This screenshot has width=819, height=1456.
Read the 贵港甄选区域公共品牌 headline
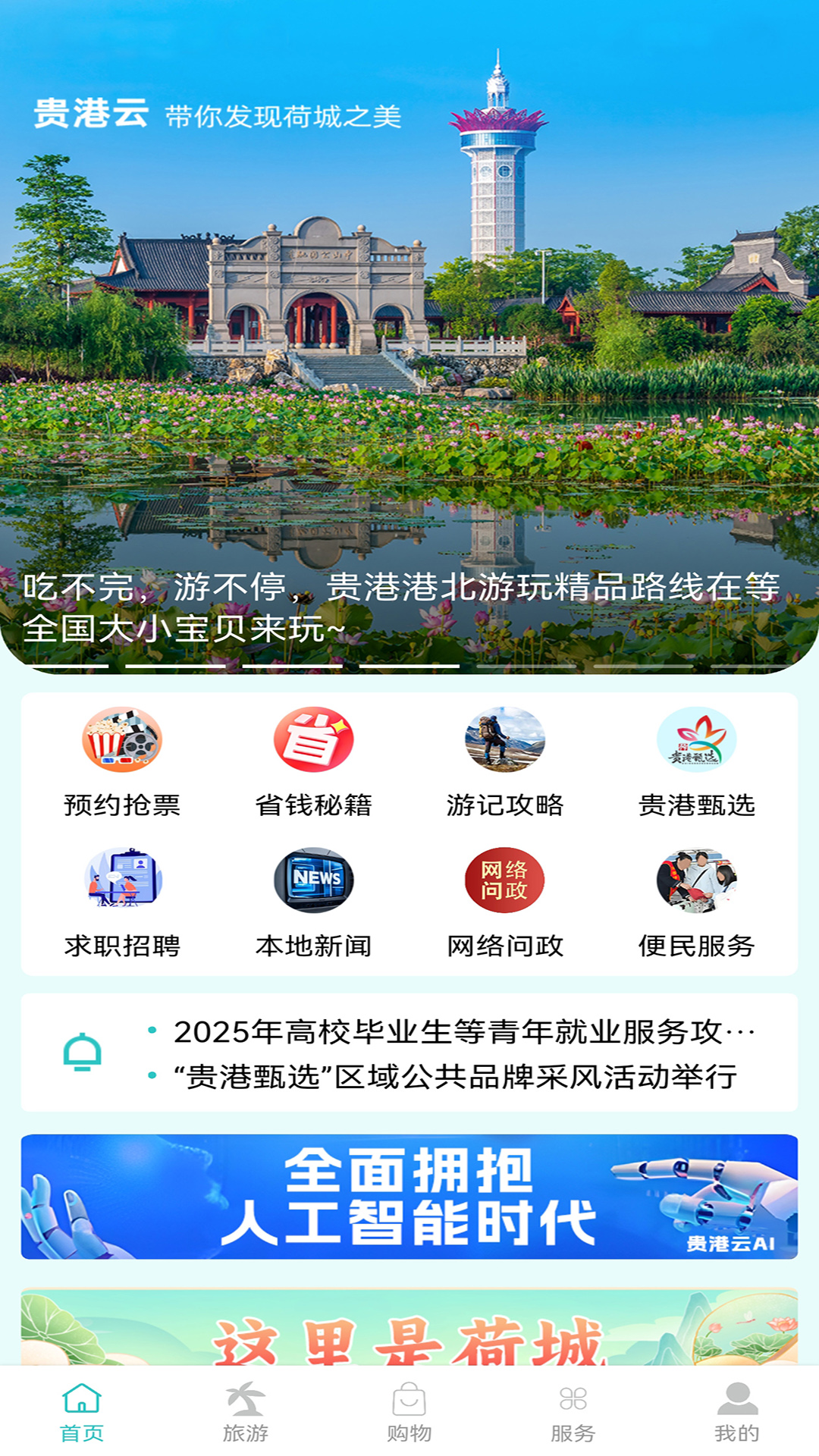455,1076
